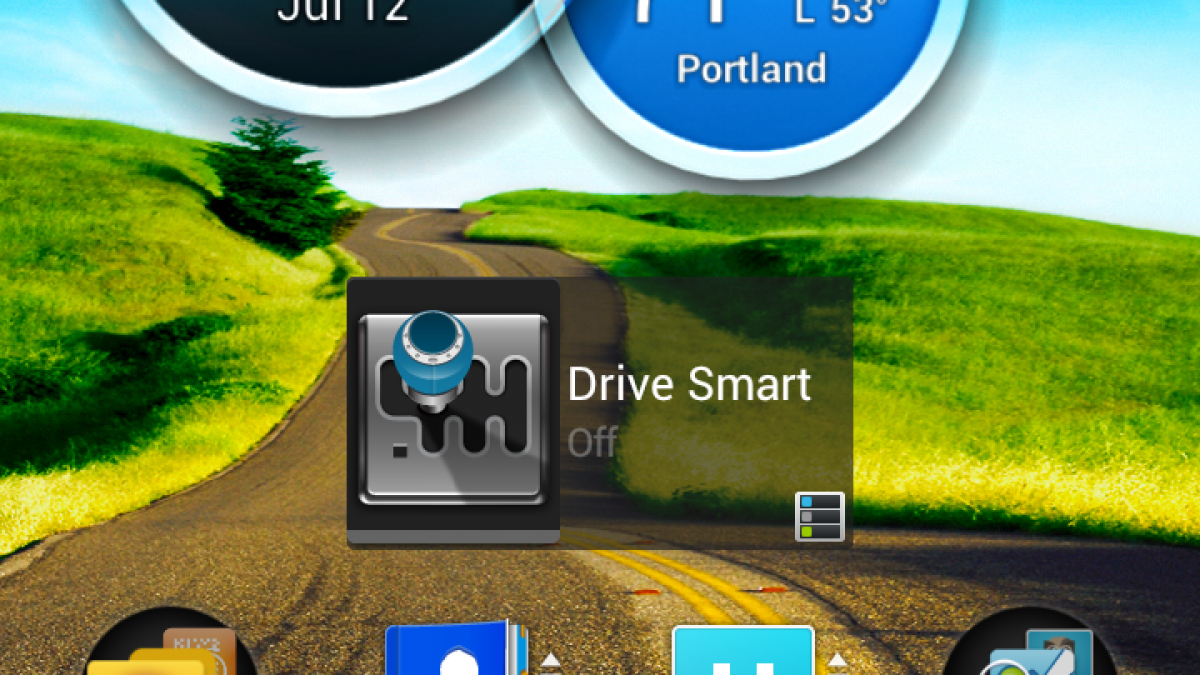Open the circle shortcut with people icon
This screenshot has width=1200, height=675.
tap(1030, 650)
